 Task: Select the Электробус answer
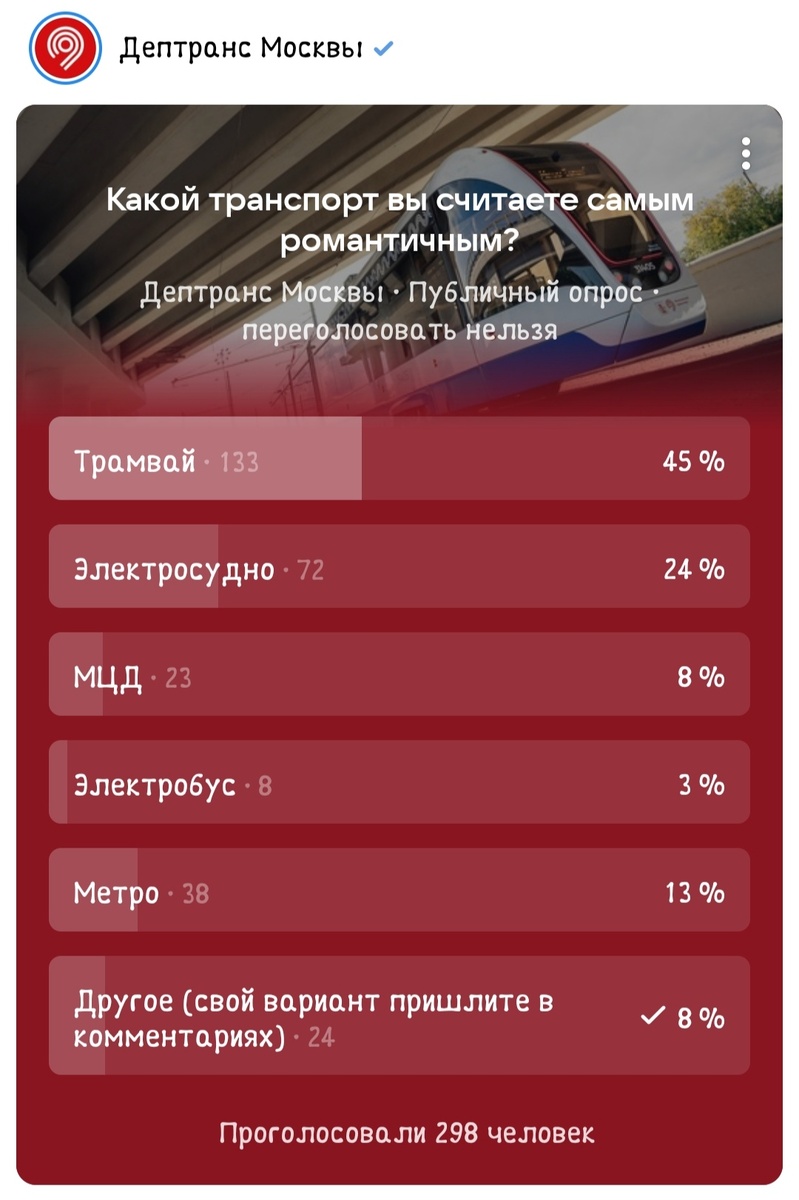[x=400, y=783]
